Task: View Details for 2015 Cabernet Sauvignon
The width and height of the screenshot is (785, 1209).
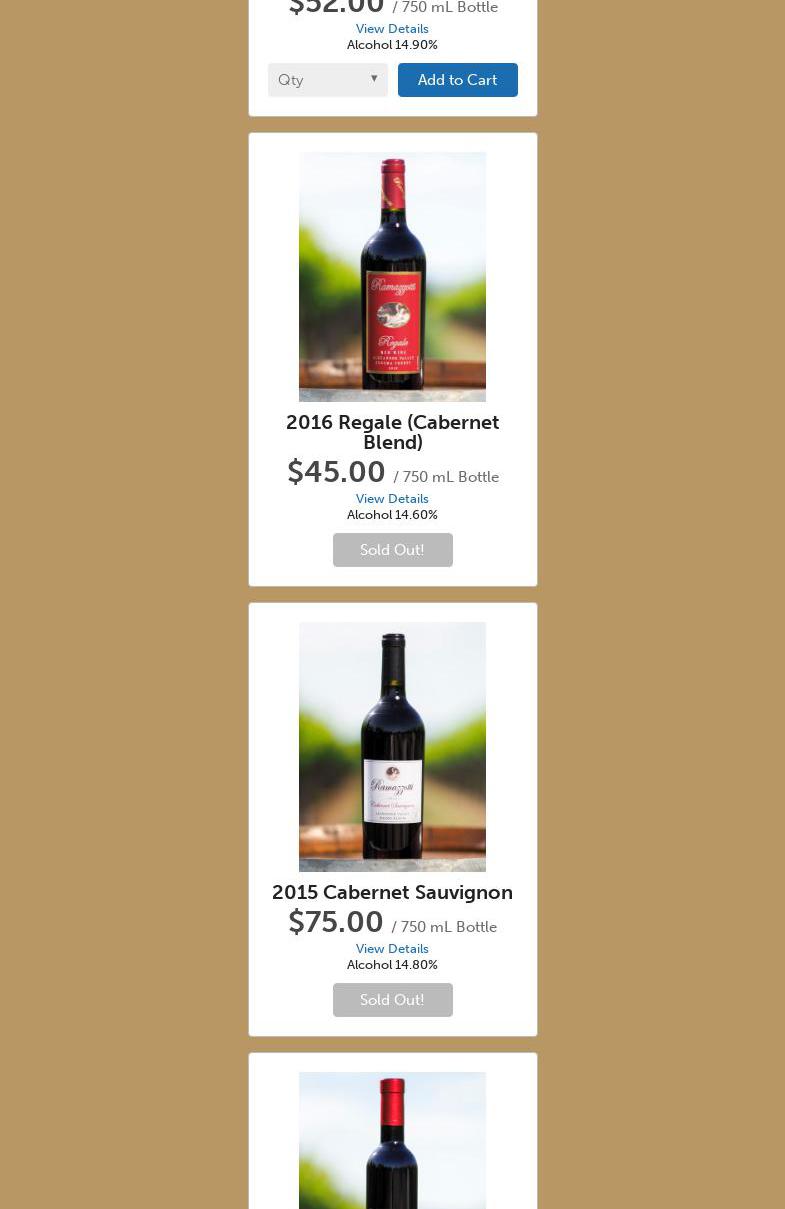Action: (x=392, y=949)
